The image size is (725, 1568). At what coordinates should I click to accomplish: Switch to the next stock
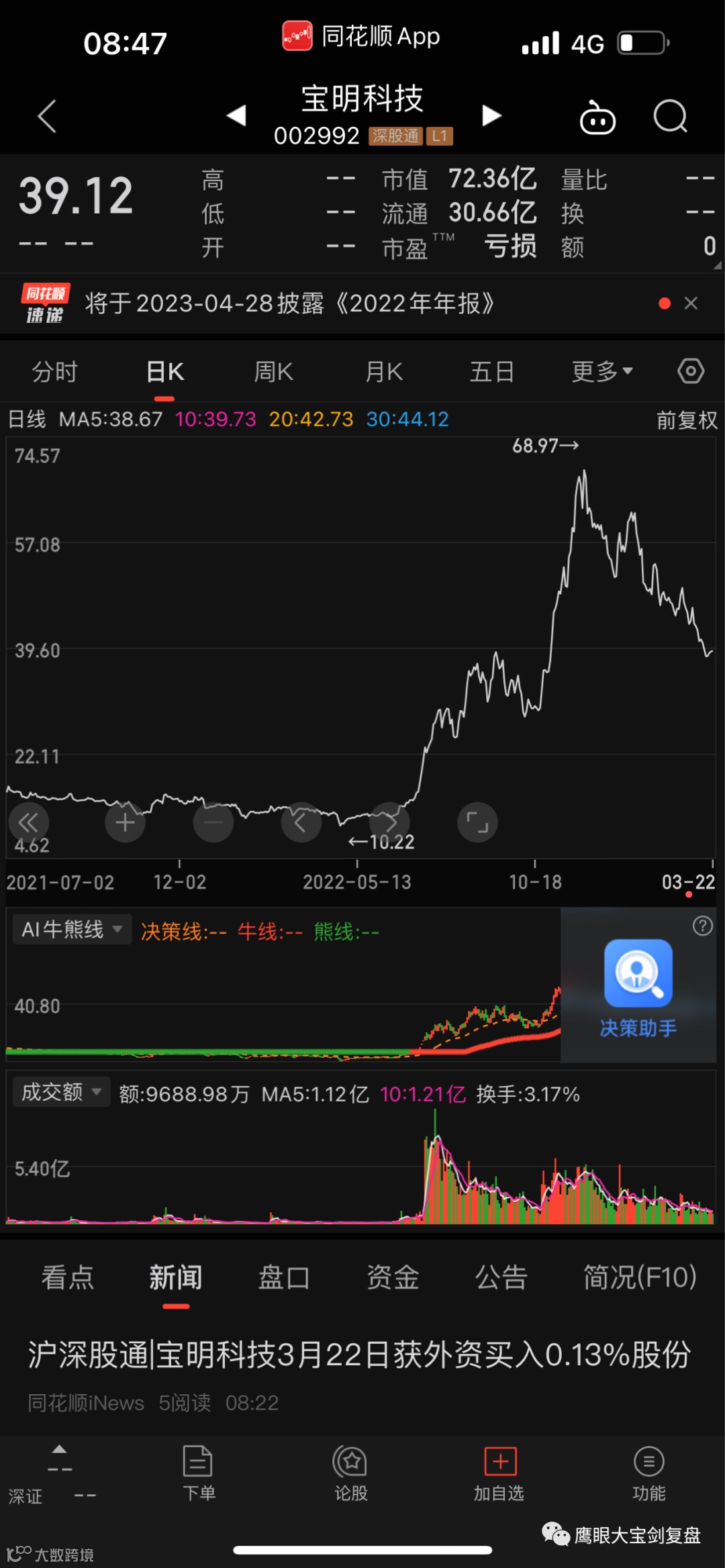point(491,115)
